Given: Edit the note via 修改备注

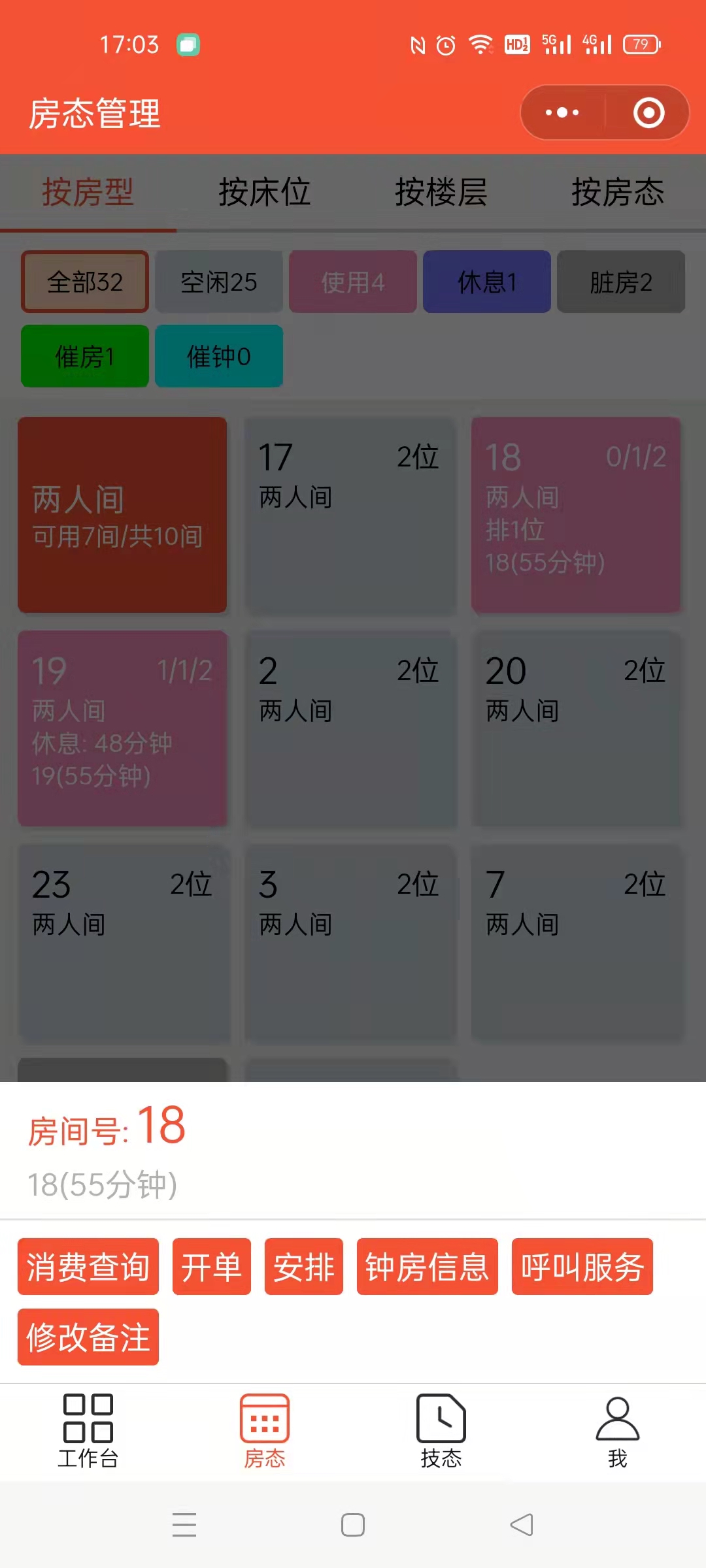Looking at the screenshot, I should pyautogui.click(x=88, y=1337).
